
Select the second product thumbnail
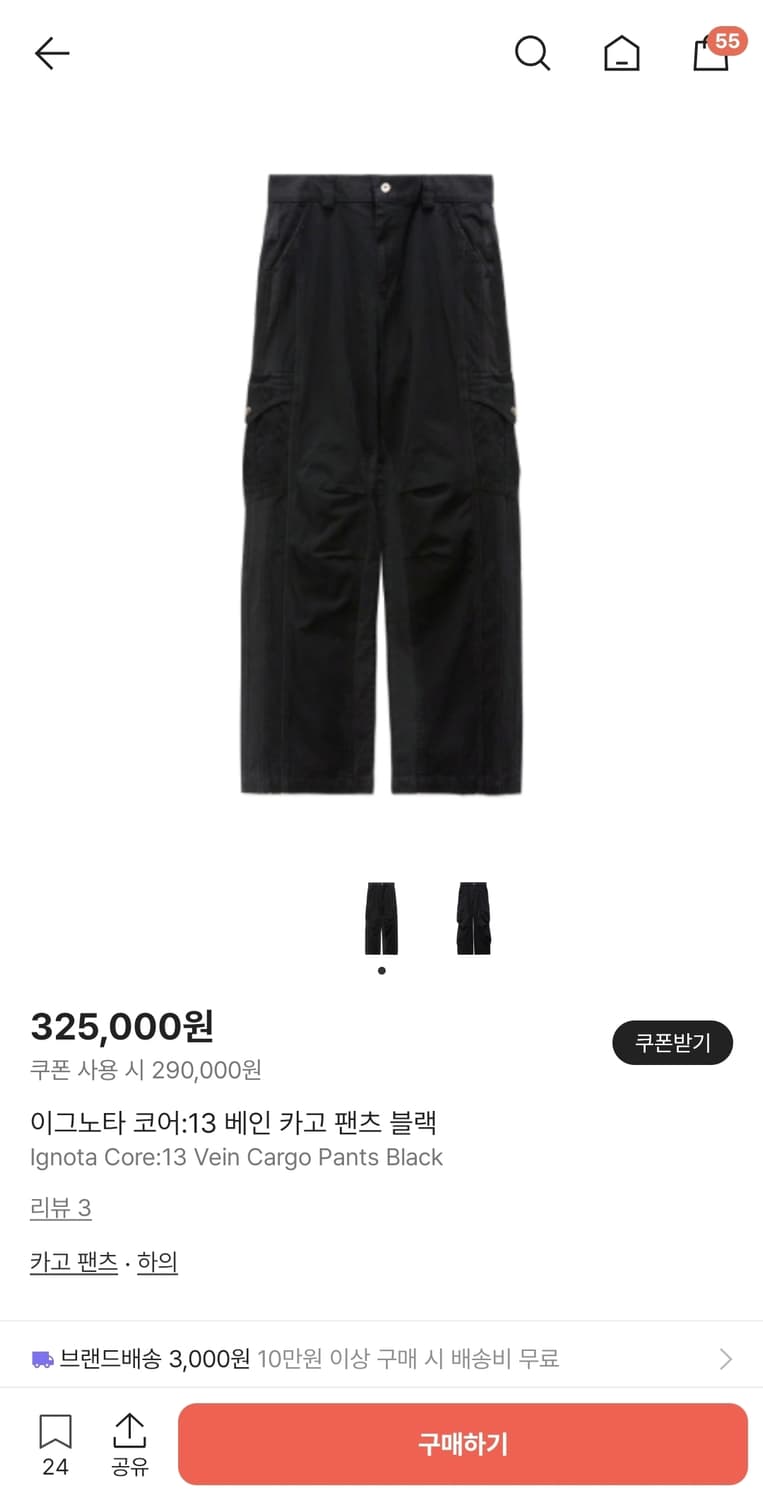click(x=471, y=918)
